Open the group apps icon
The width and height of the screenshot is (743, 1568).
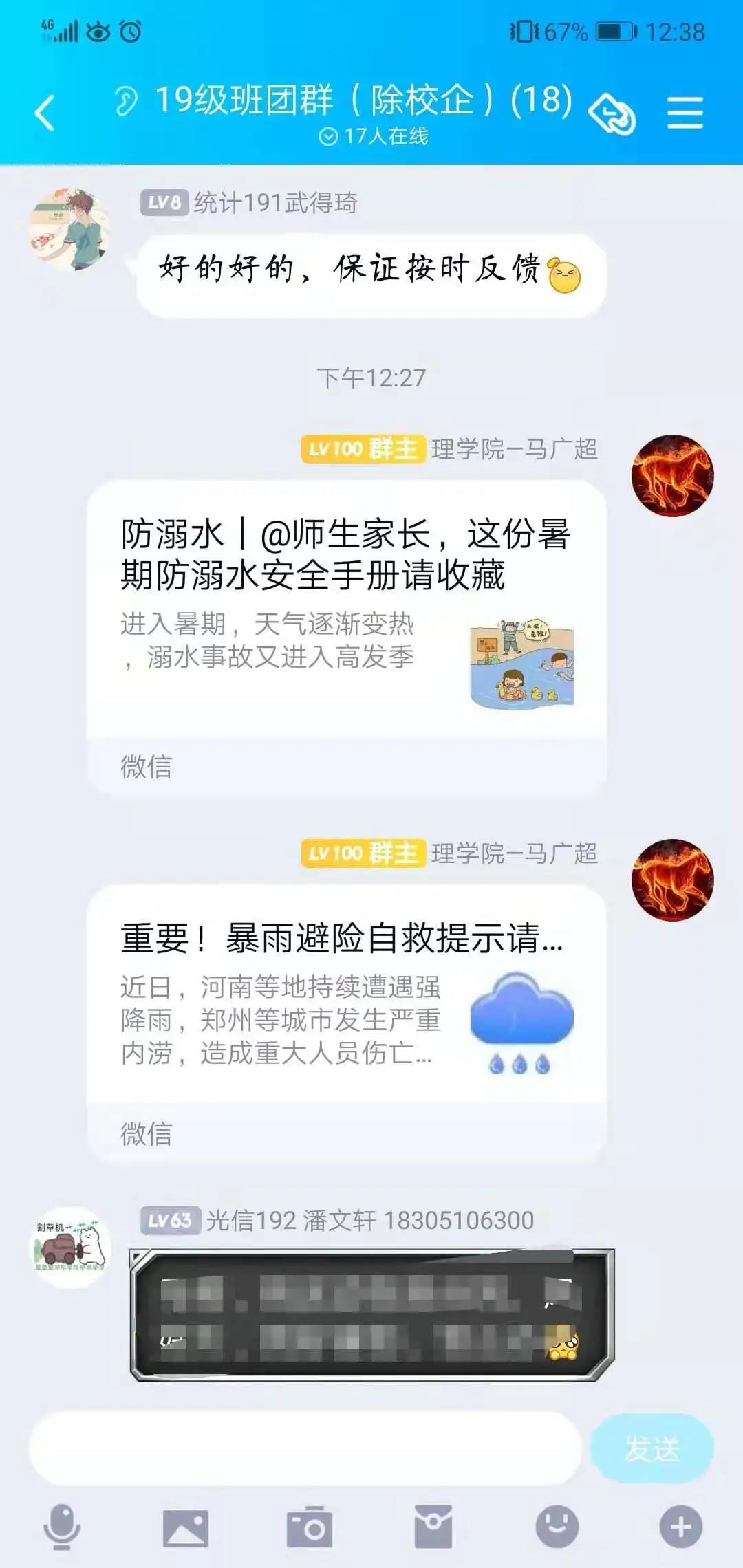click(x=612, y=113)
